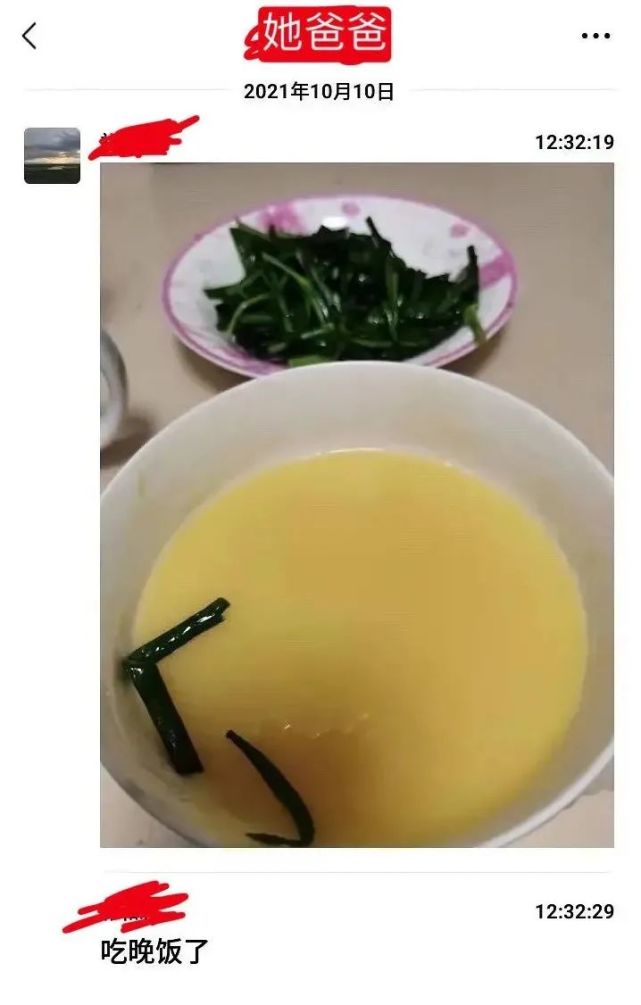This screenshot has width=641, height=1005.
Task: Open the food photo message
Action: click(357, 505)
